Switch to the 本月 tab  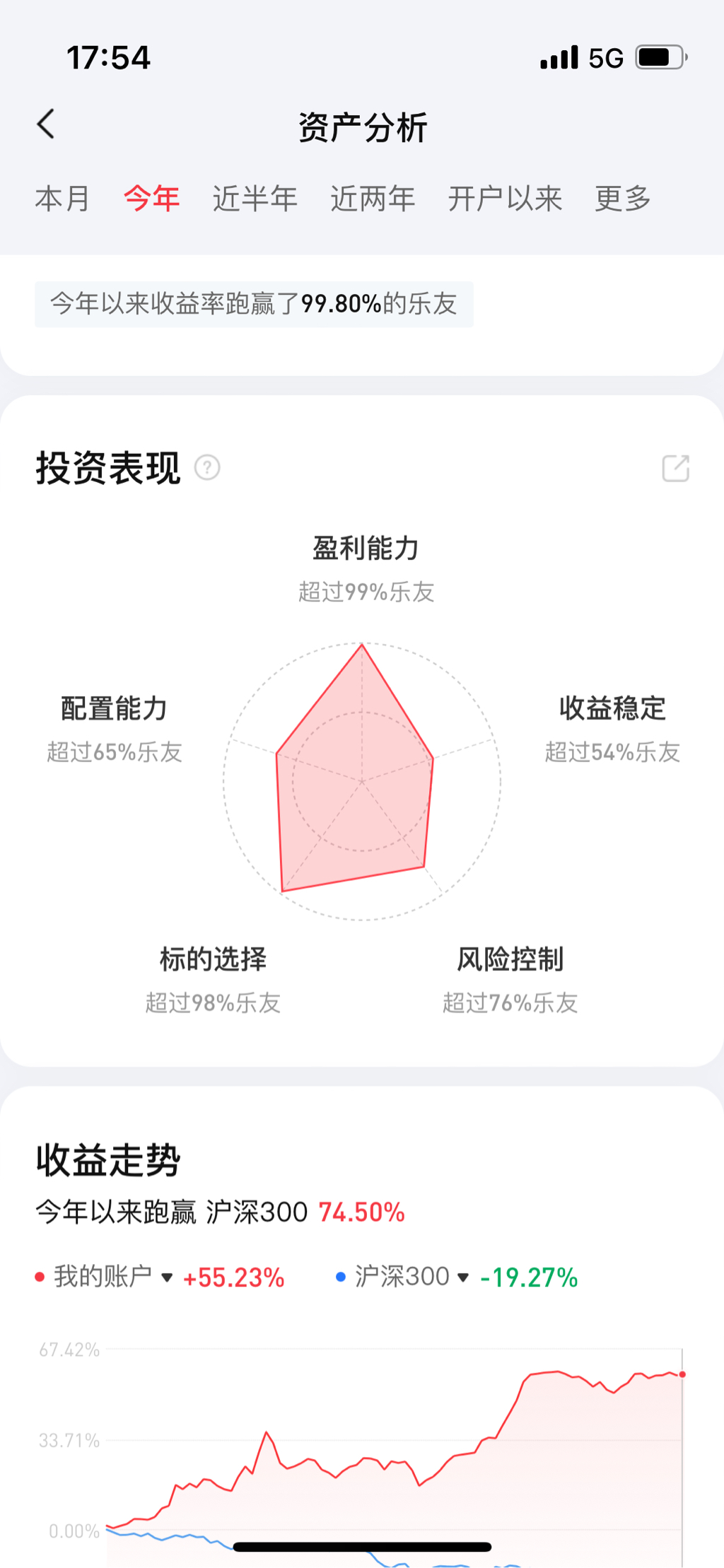coord(62,199)
